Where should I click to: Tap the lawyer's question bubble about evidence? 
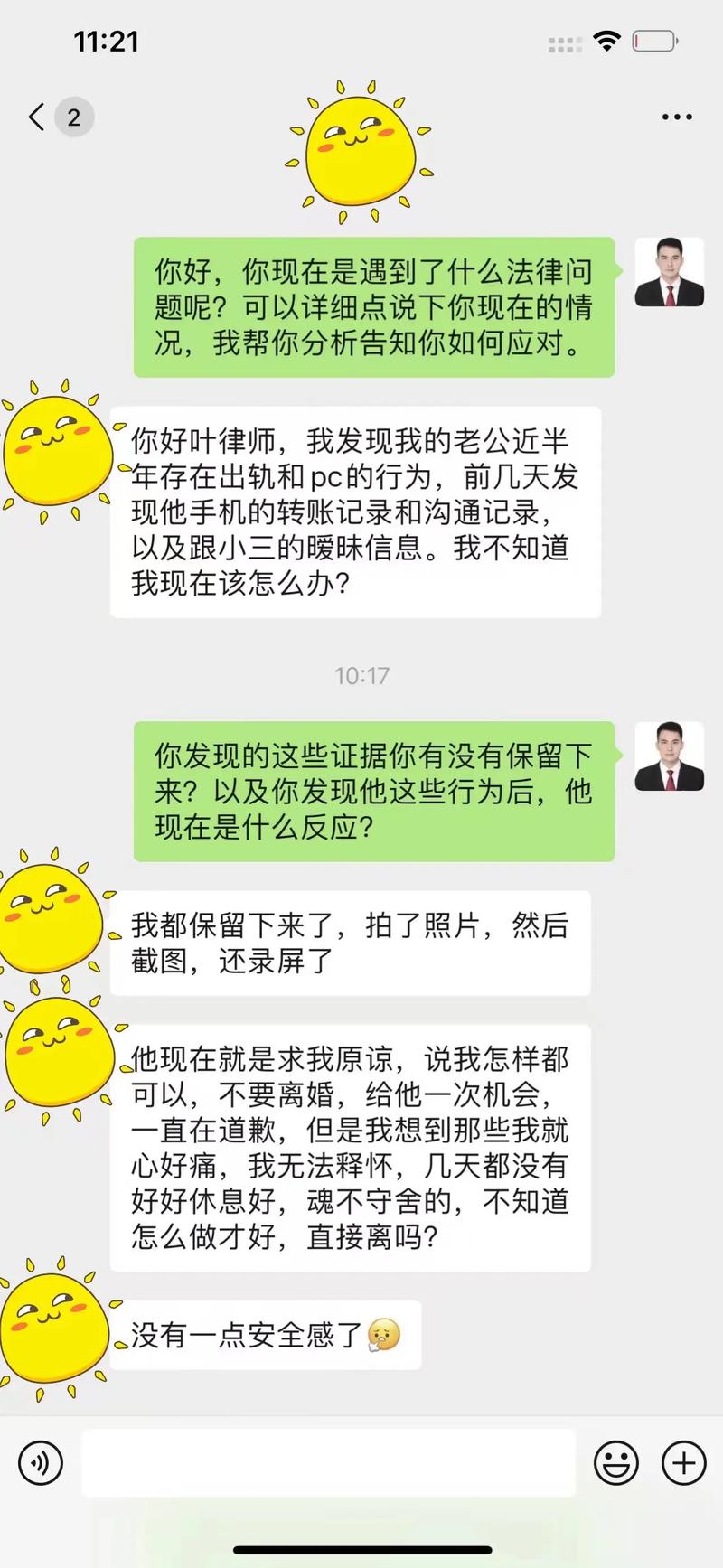tap(374, 792)
